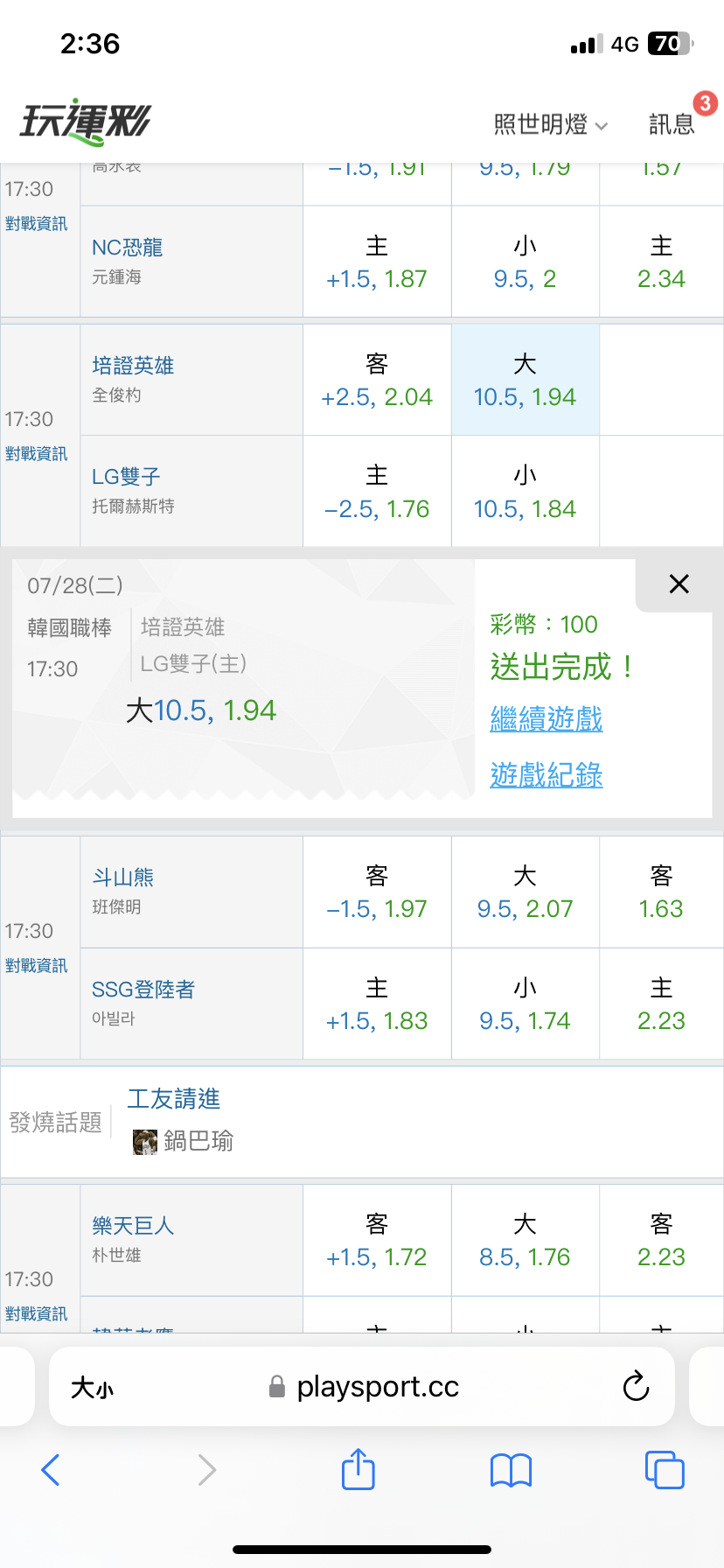Open the Safari share sheet
This screenshot has width=724, height=1568.
point(358,1469)
